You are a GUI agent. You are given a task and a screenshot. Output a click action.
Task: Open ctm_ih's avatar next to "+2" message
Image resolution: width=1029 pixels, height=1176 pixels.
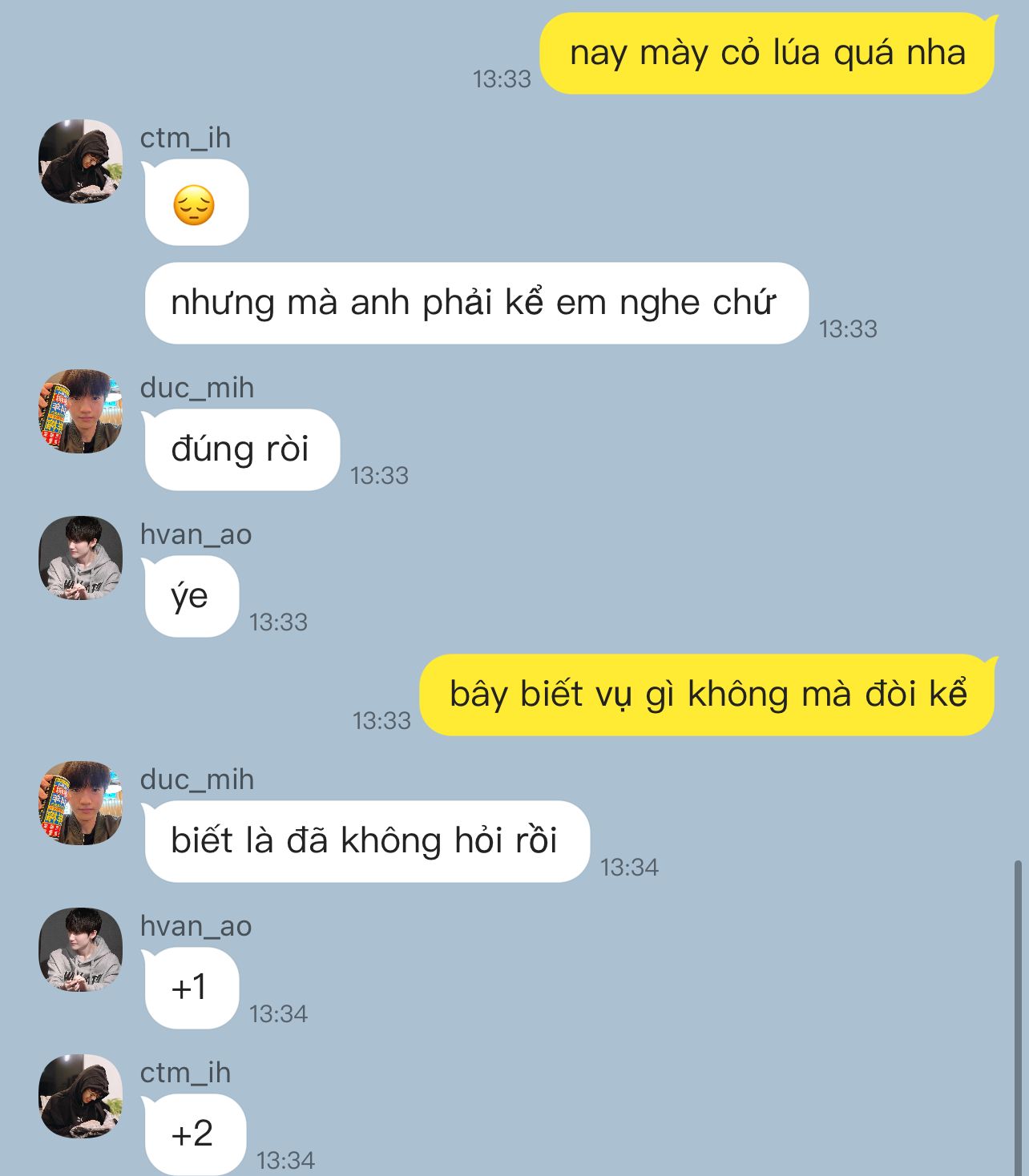point(81,1096)
